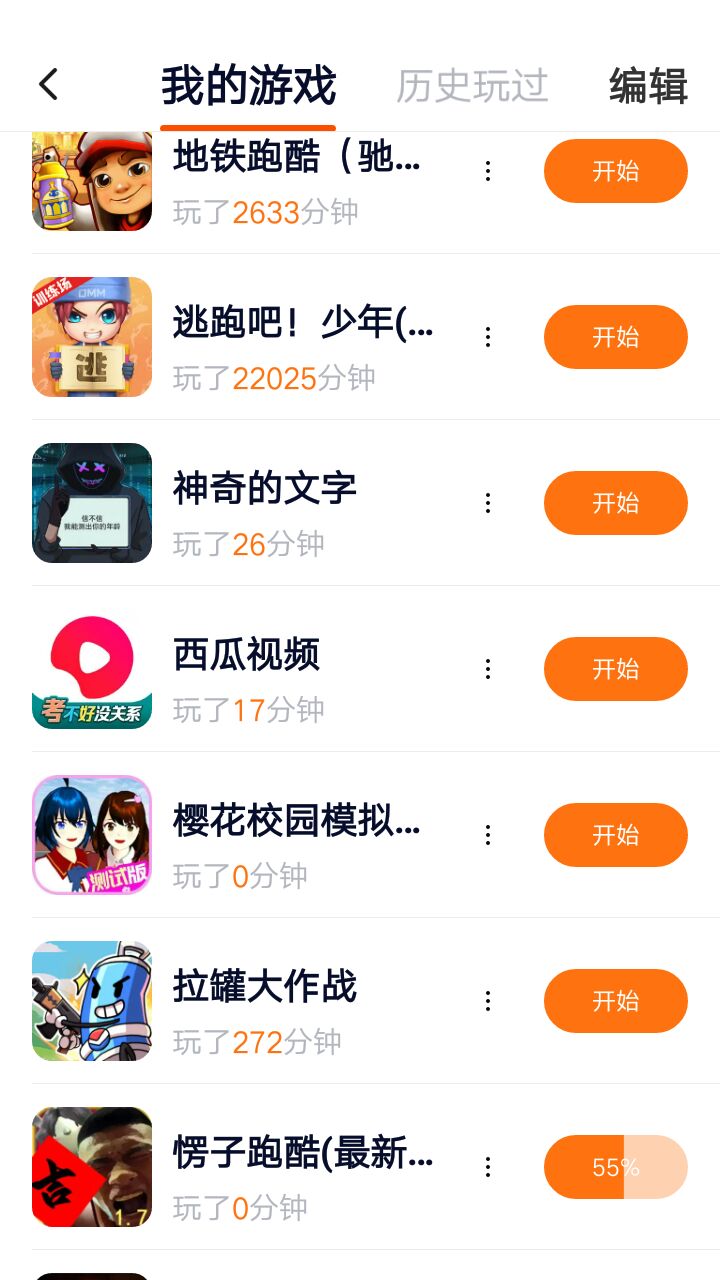Show more options for 樱花校园模拟
This screenshot has width=720, height=1280.
pos(488,835)
